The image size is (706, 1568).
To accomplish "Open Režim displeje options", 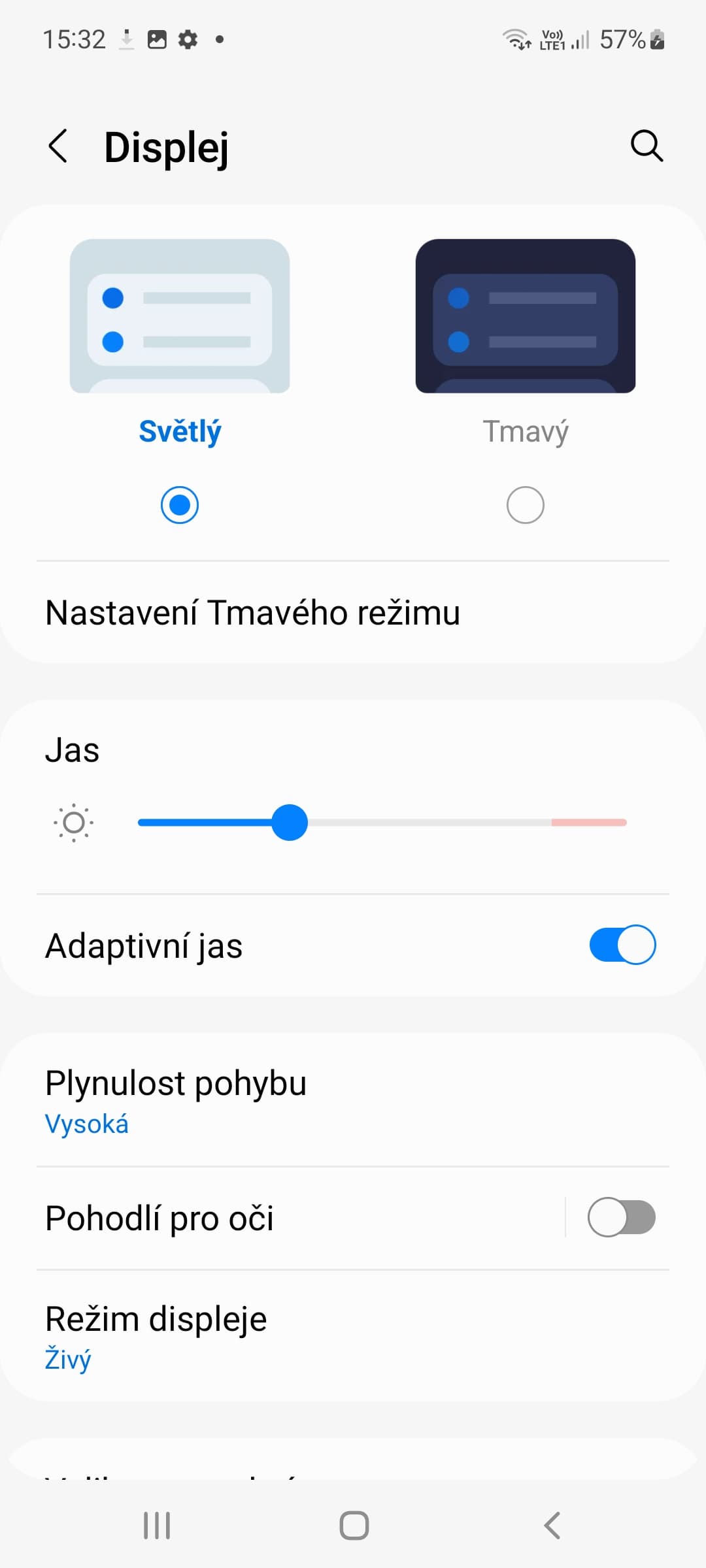I will pyautogui.click(x=353, y=1335).
